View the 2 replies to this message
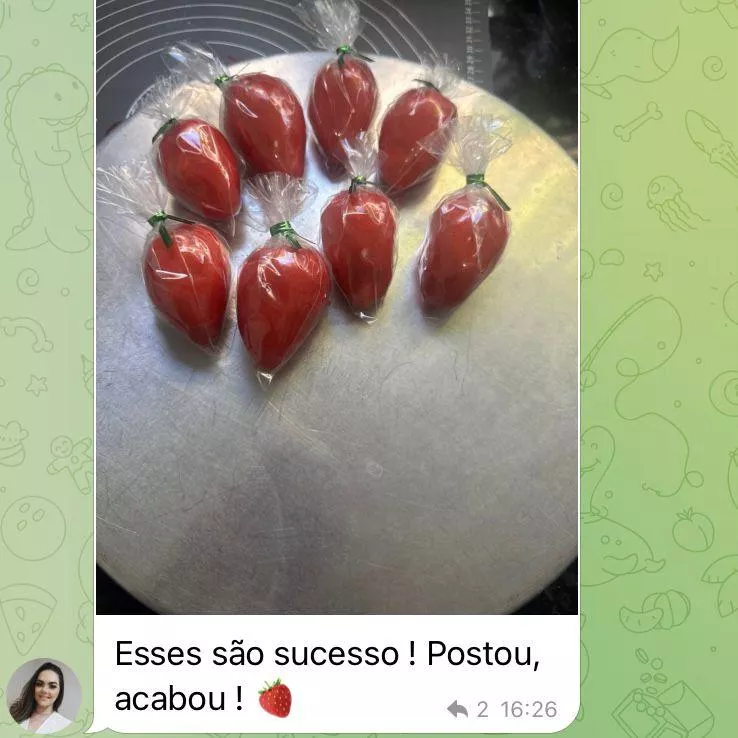738x738 pixels. coord(468,709)
